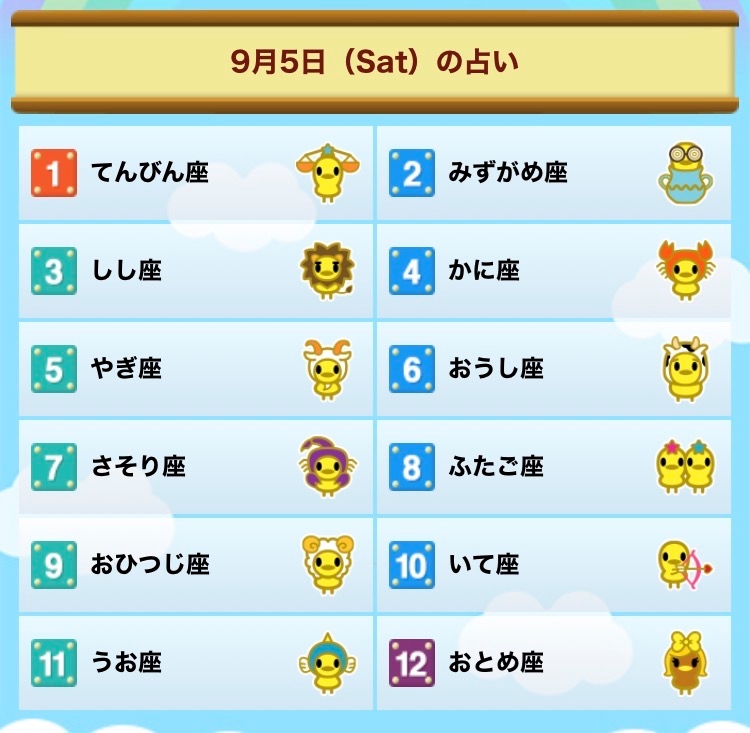750x733 pixels.
Task: View the かに座 horoscope
Action: (554, 271)
